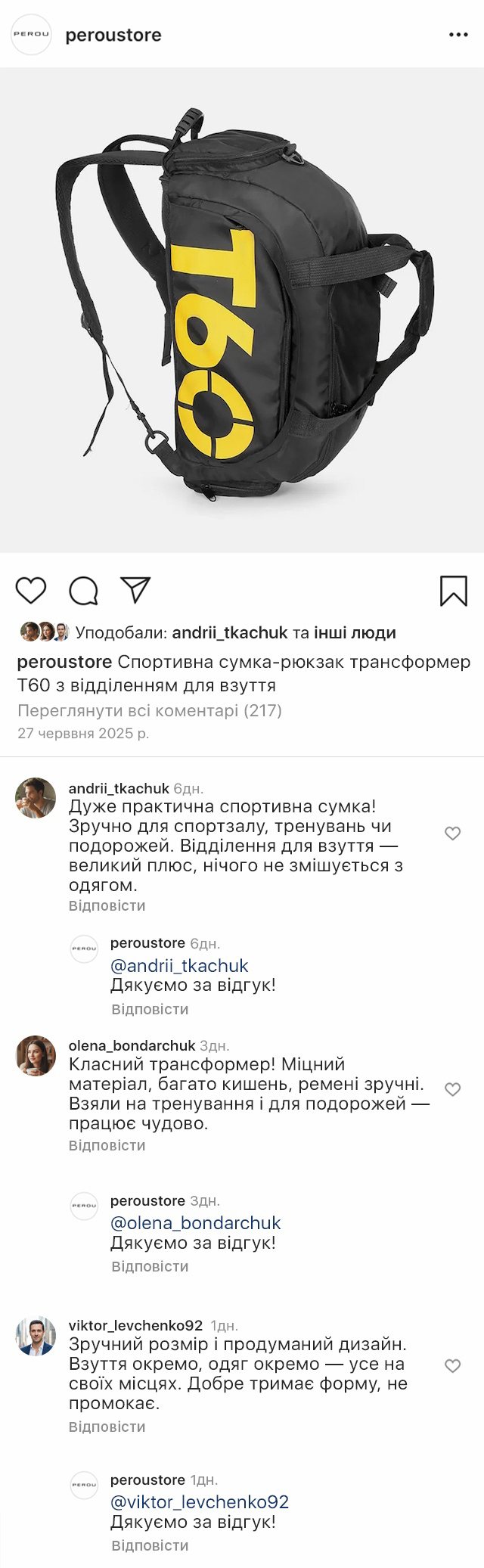Open andrii_tkachuk in the likes line
The image size is (484, 1568).
[230, 632]
